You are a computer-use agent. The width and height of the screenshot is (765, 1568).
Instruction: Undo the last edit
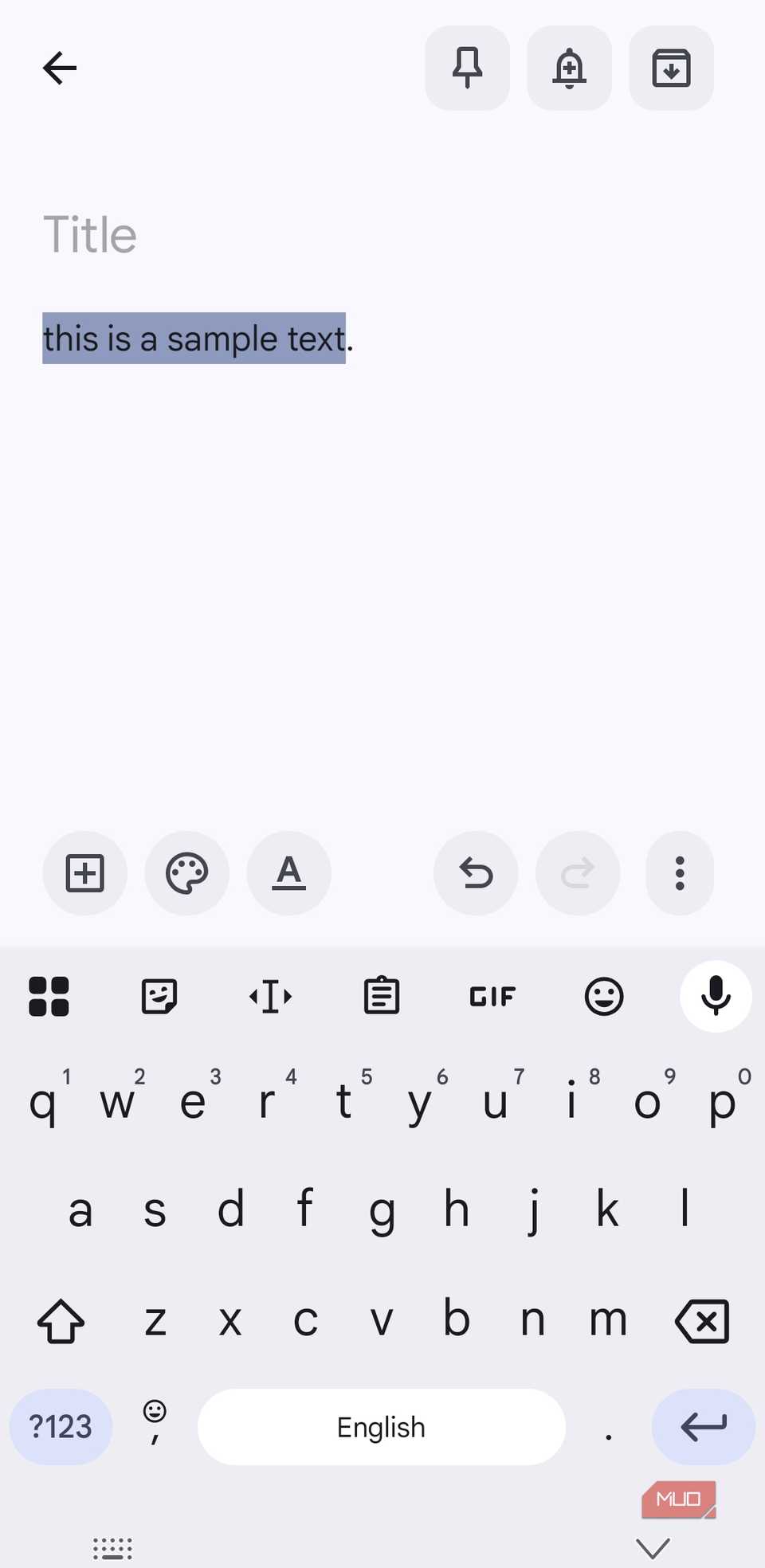pos(475,873)
